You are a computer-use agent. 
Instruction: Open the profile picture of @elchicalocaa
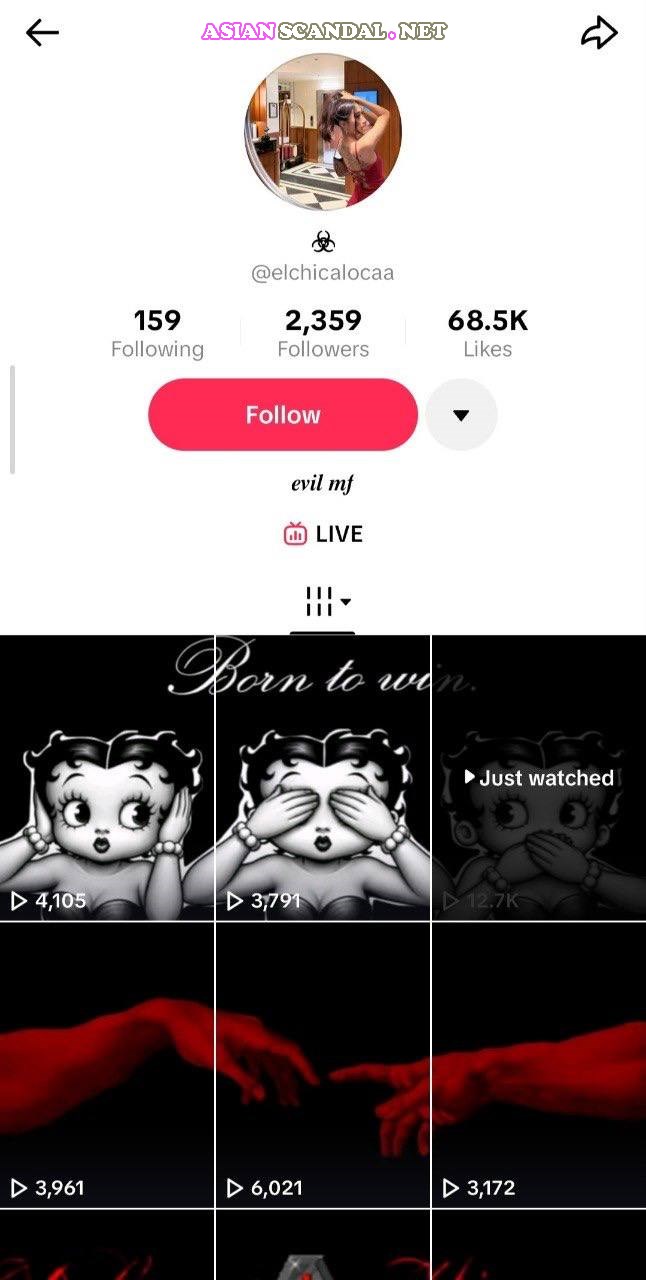coord(323,132)
